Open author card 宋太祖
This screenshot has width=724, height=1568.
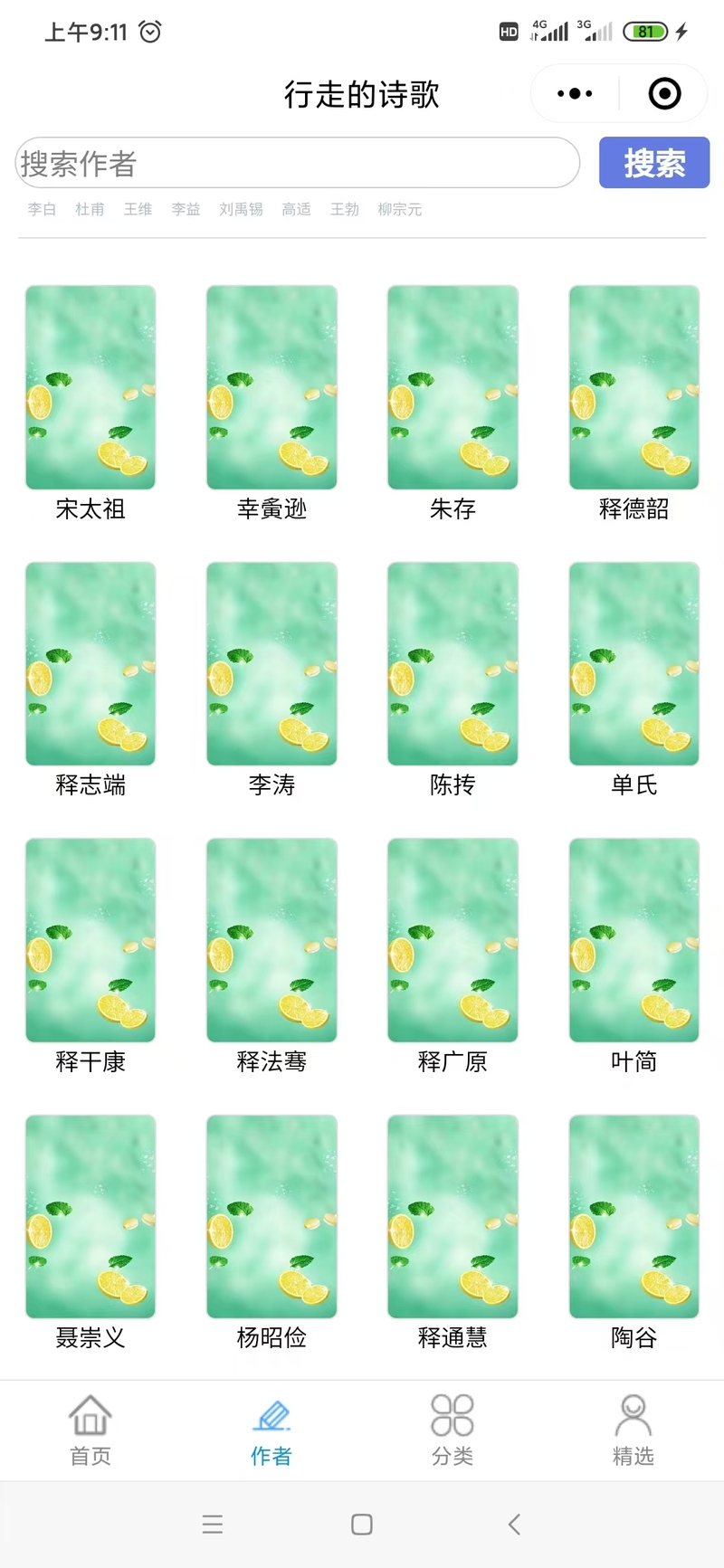90,404
